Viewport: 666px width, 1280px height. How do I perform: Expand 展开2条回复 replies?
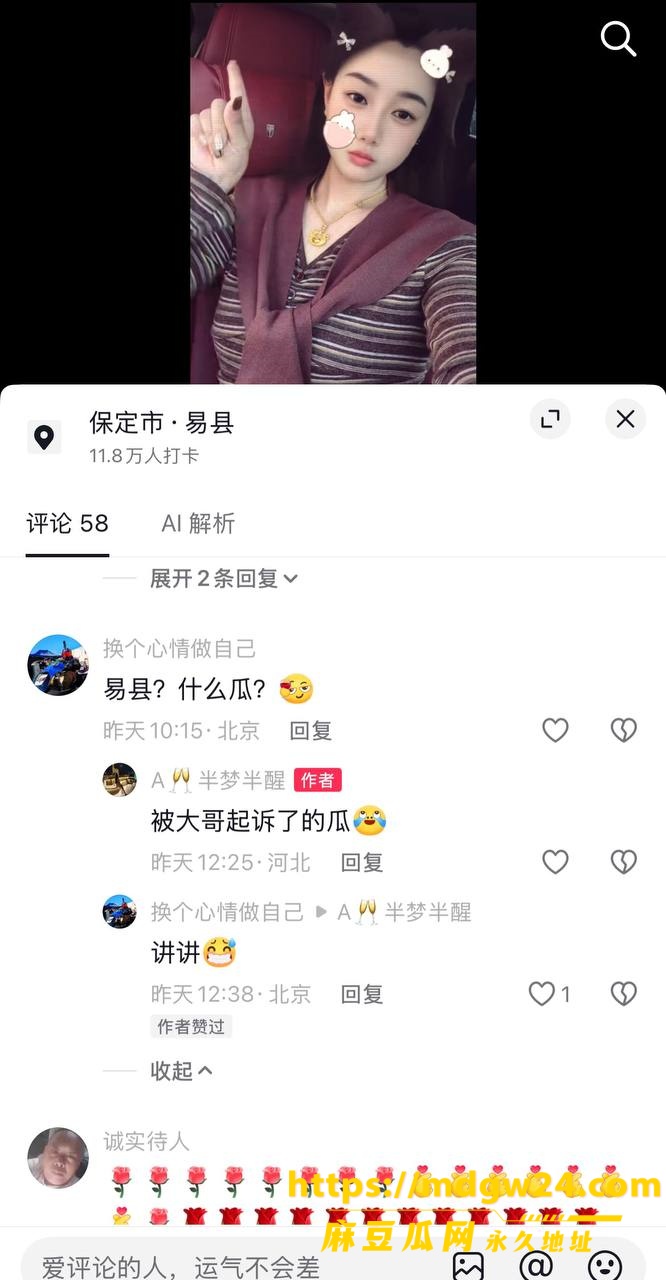tap(224, 578)
